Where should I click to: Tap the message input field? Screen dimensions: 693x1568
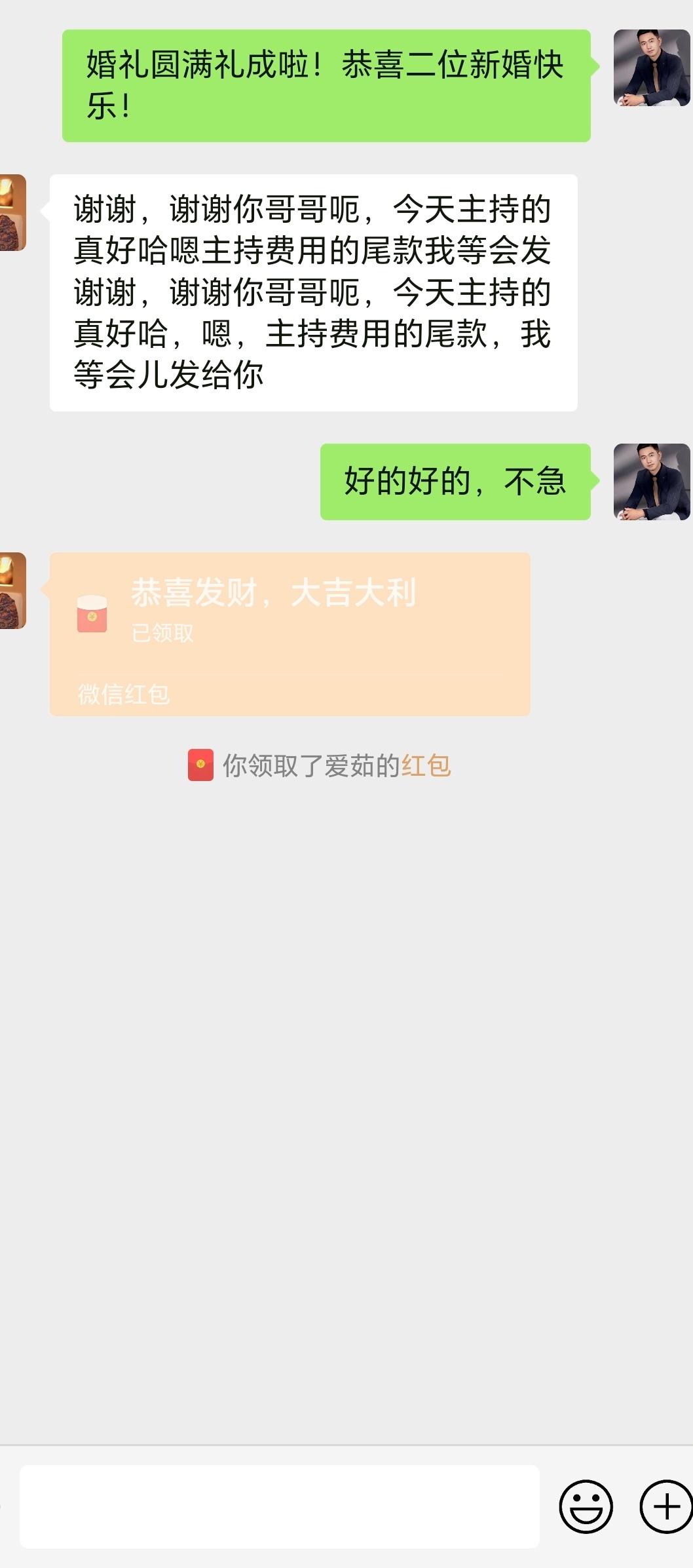(x=280, y=1506)
